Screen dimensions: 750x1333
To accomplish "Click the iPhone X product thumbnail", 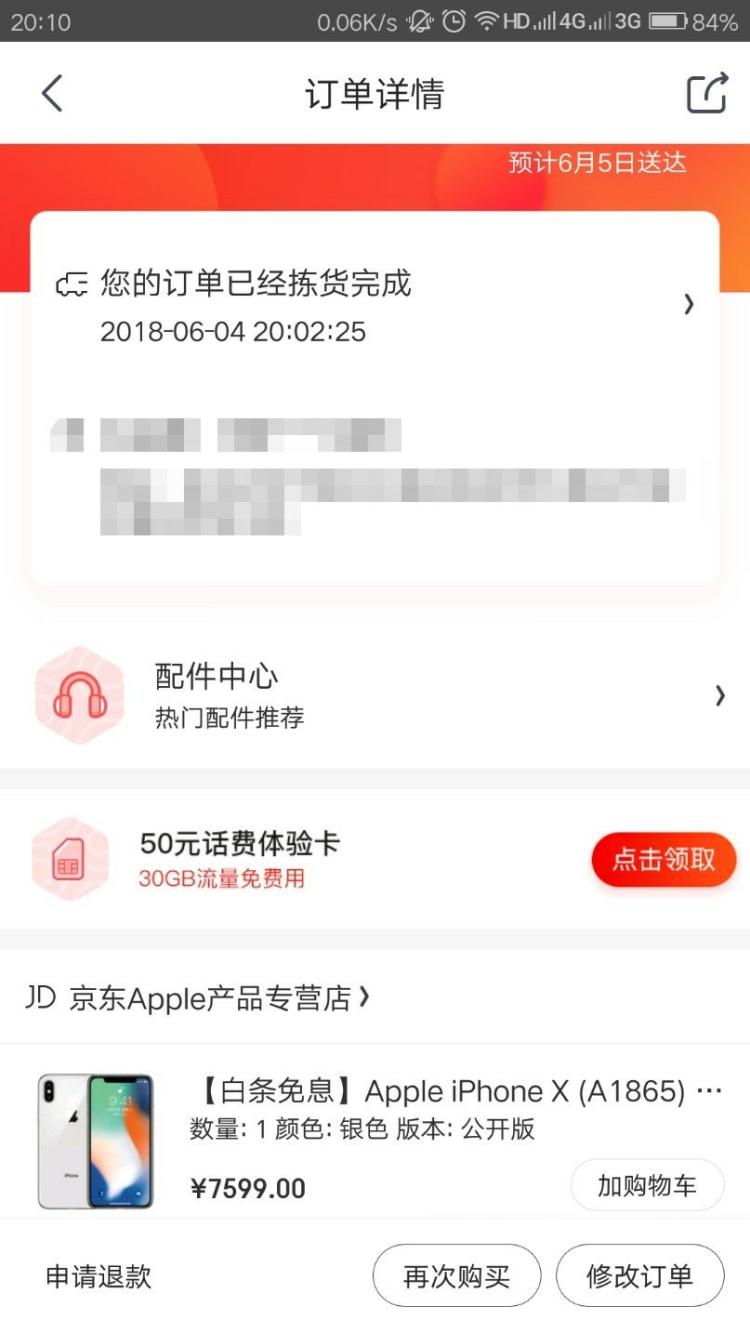I will coord(95,1139).
